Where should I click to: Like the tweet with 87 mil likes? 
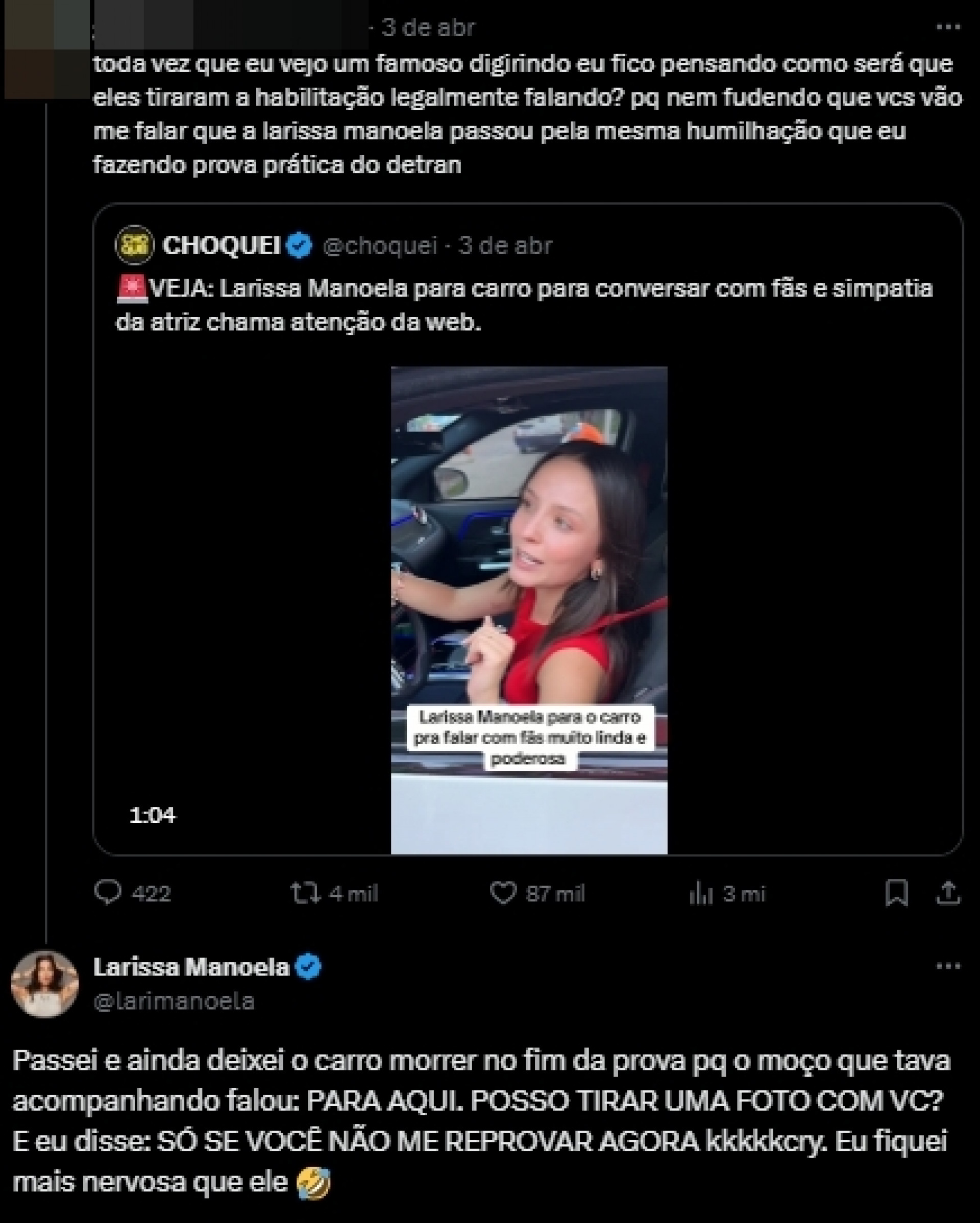coord(503,893)
